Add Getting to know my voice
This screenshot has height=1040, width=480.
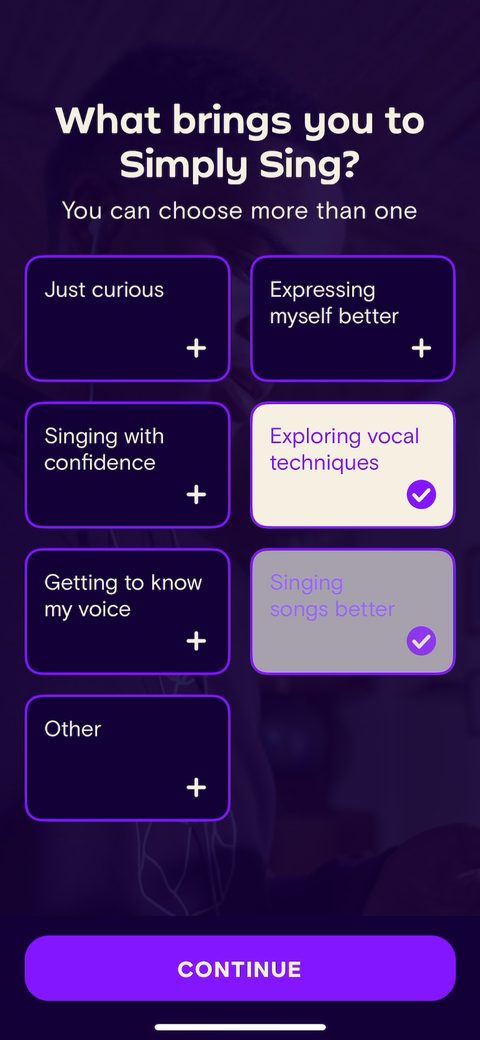pyautogui.click(x=127, y=612)
